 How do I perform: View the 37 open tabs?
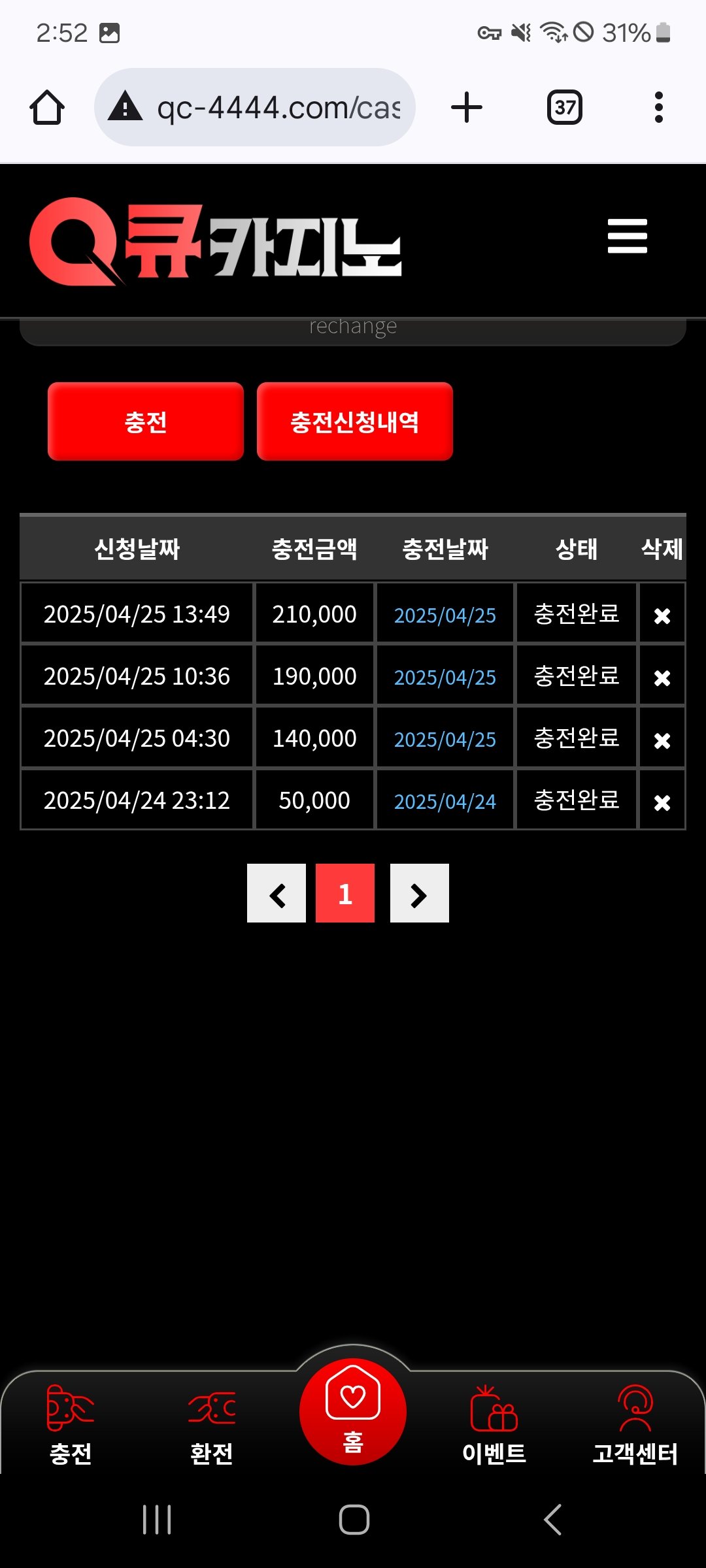564,108
